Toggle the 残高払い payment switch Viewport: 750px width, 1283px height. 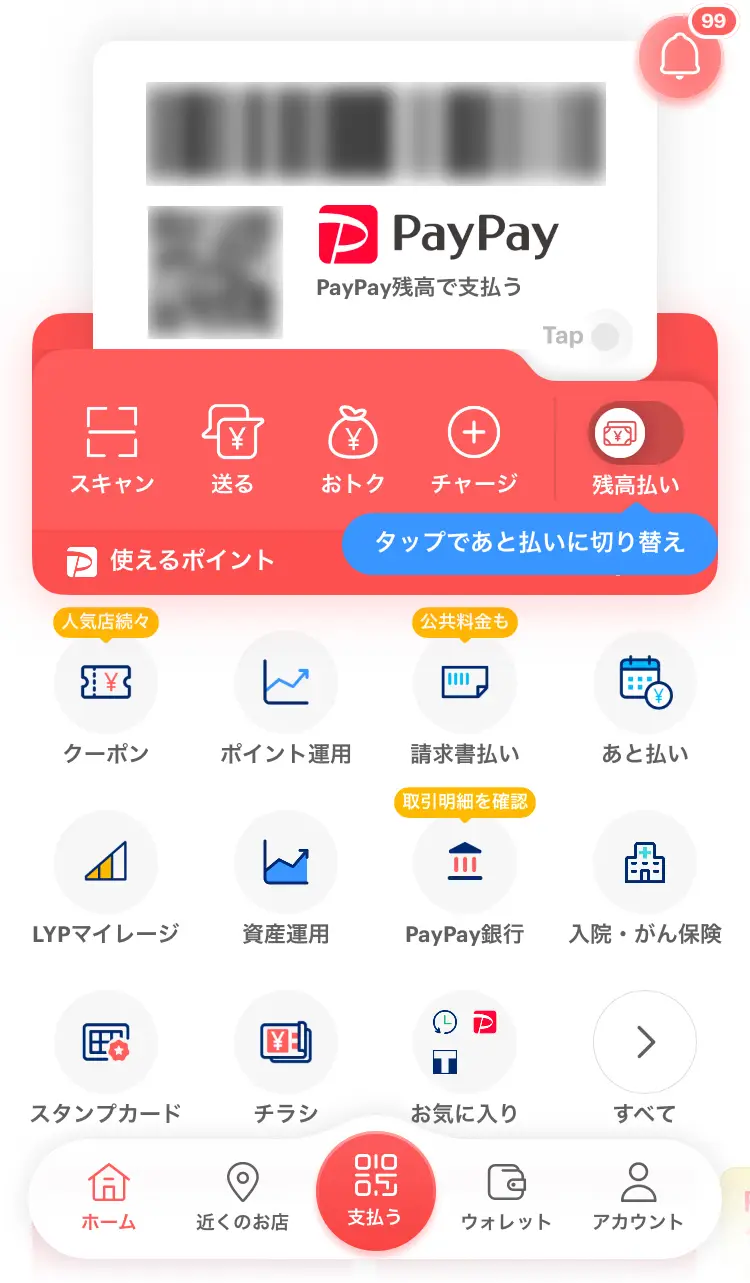coord(636,433)
